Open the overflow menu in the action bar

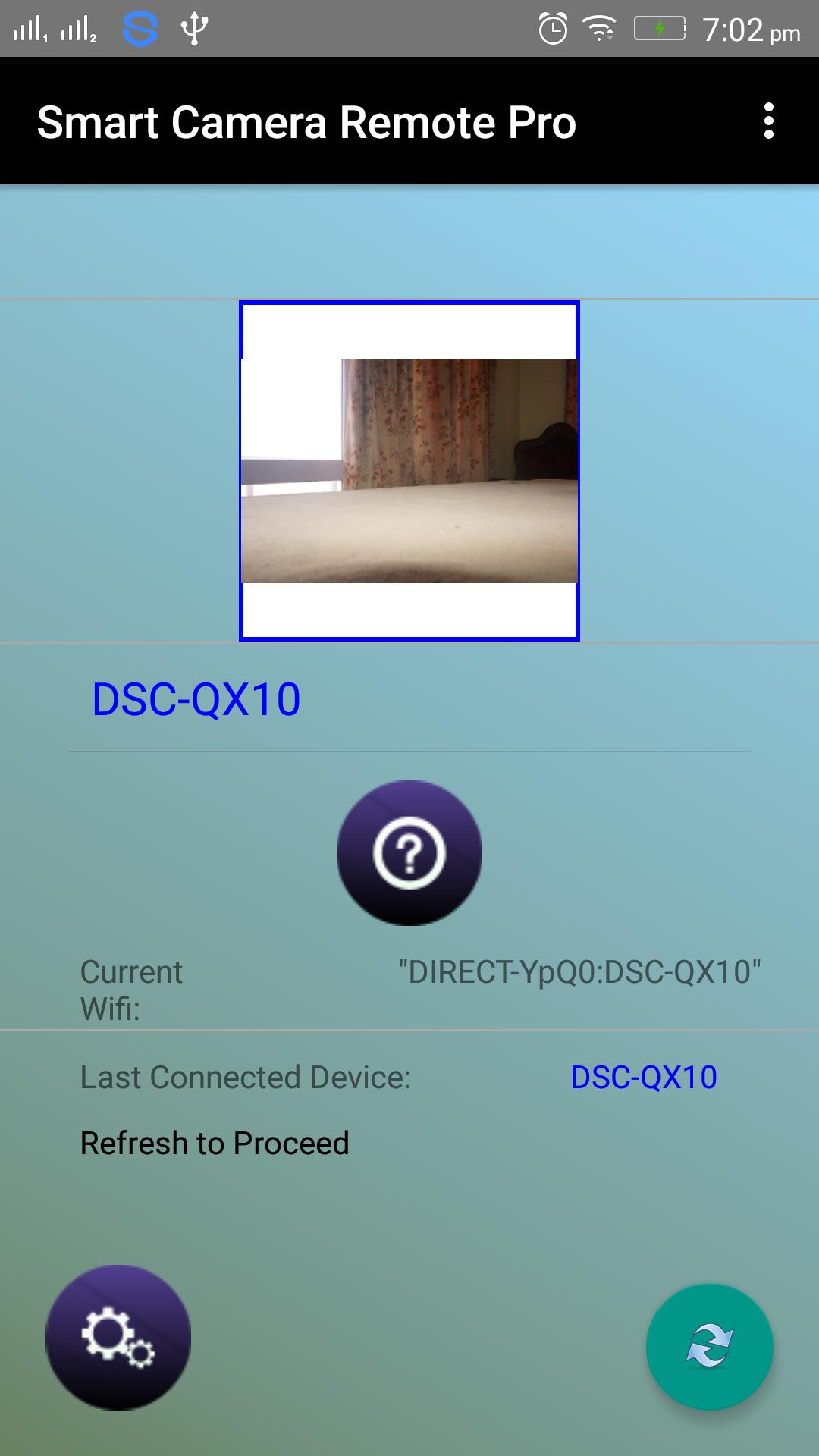[769, 121]
